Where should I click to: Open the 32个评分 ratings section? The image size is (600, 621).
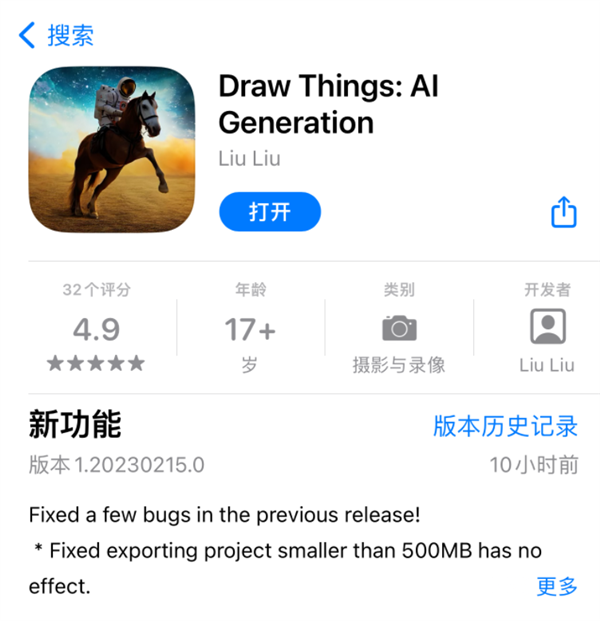click(96, 328)
